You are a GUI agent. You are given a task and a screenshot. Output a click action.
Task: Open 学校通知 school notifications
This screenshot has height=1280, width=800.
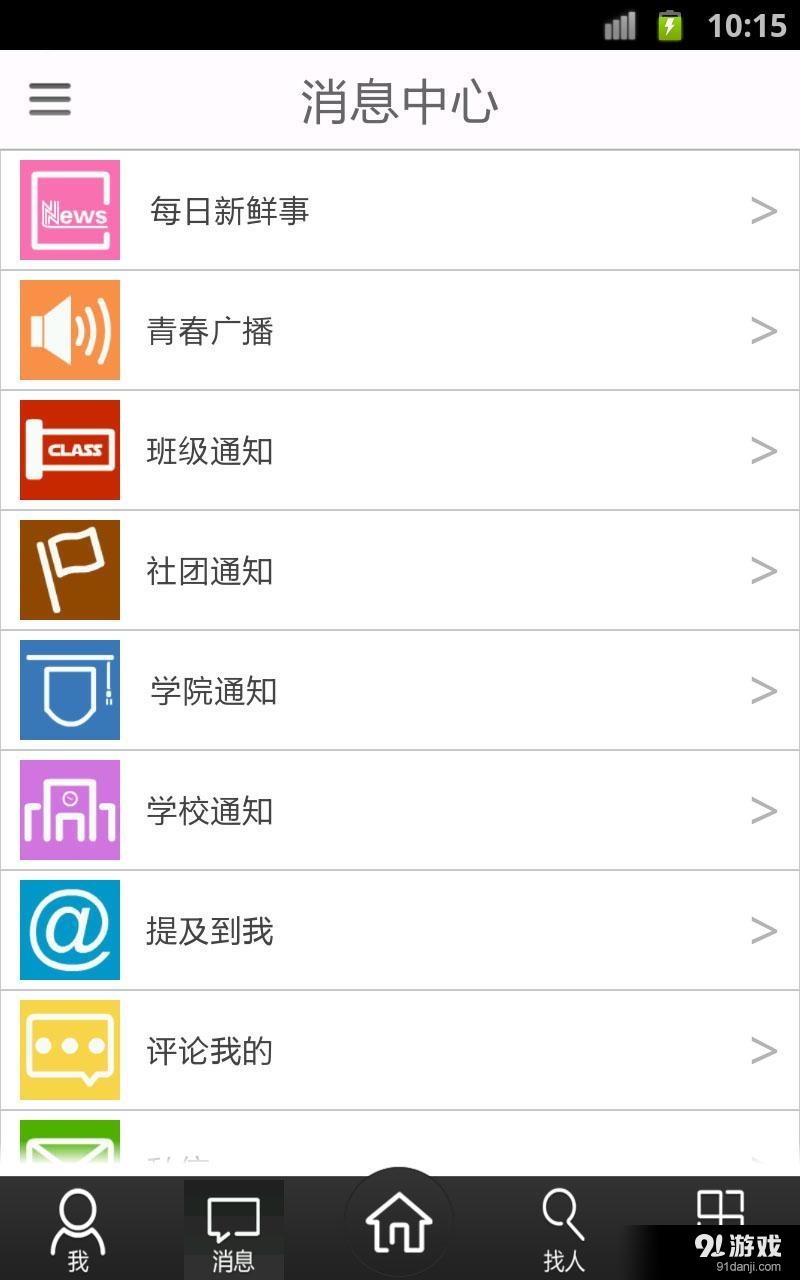pyautogui.click(x=400, y=810)
